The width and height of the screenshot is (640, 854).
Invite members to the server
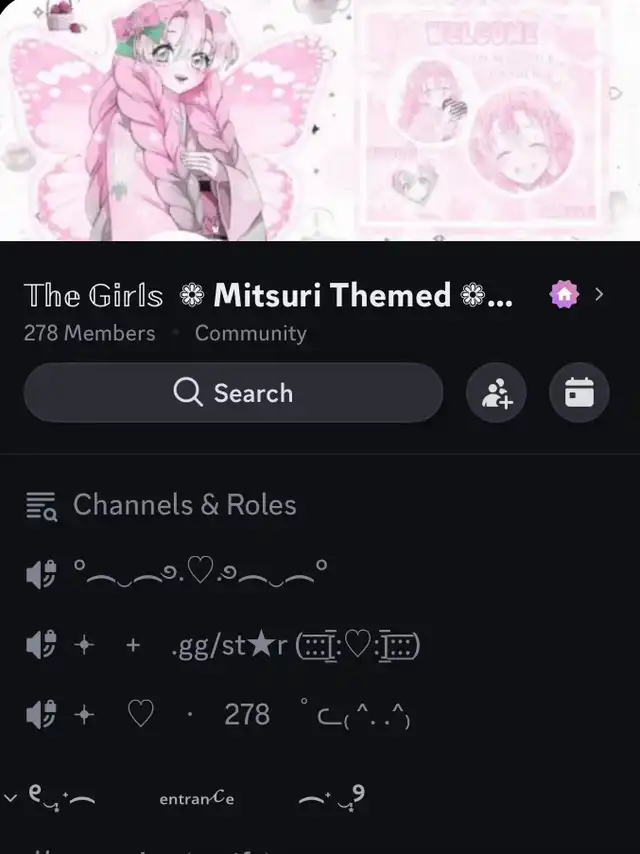coord(496,393)
